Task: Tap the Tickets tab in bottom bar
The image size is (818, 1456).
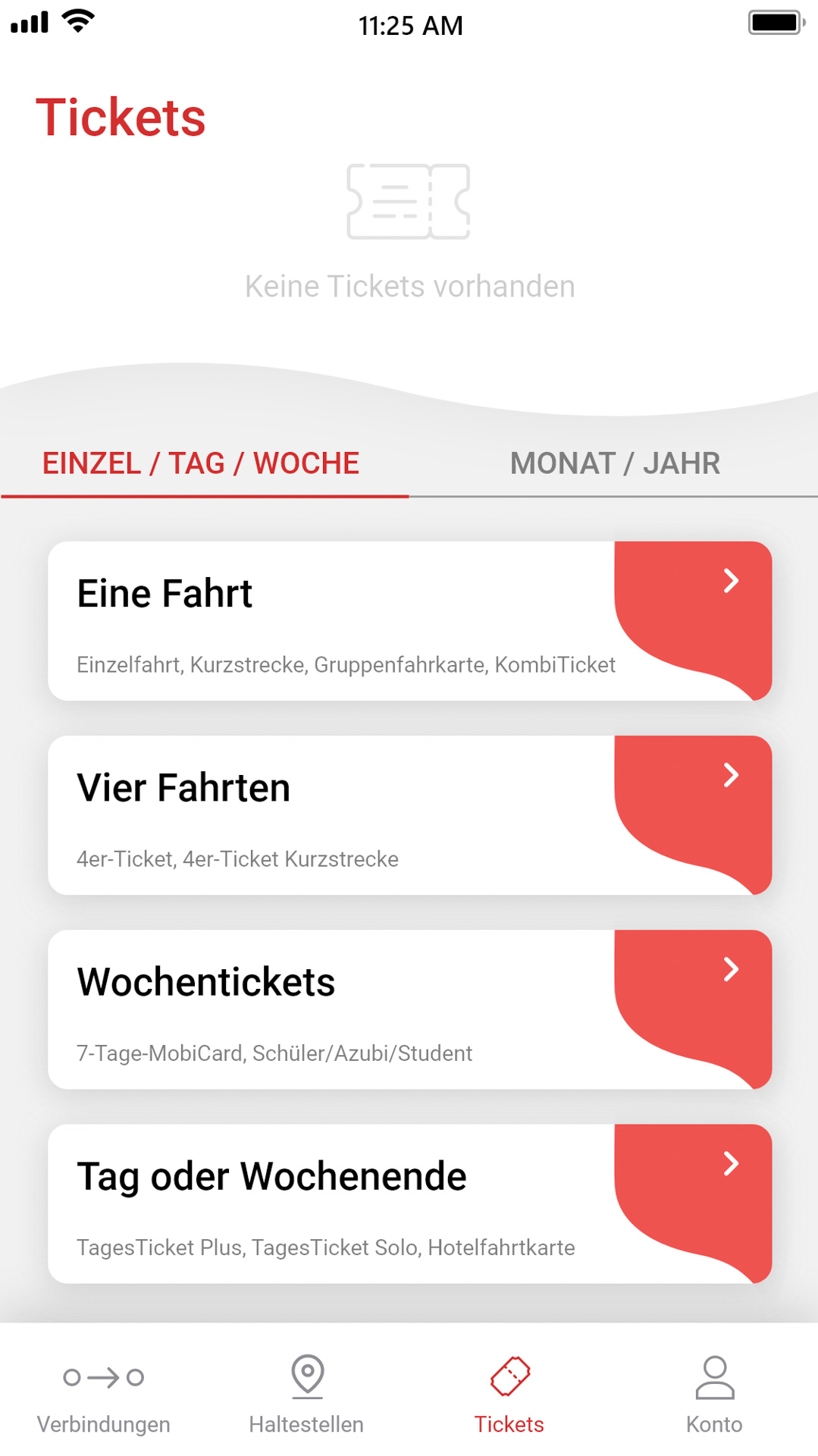Action: 509,1394
